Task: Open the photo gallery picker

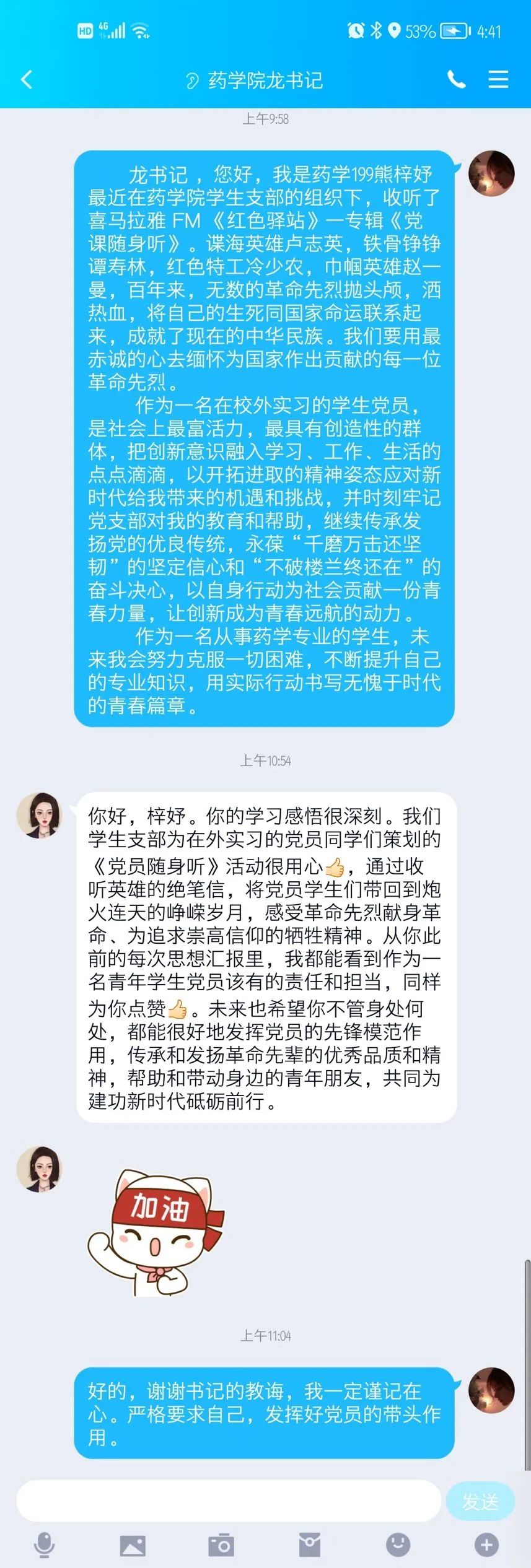Action: (133, 1545)
